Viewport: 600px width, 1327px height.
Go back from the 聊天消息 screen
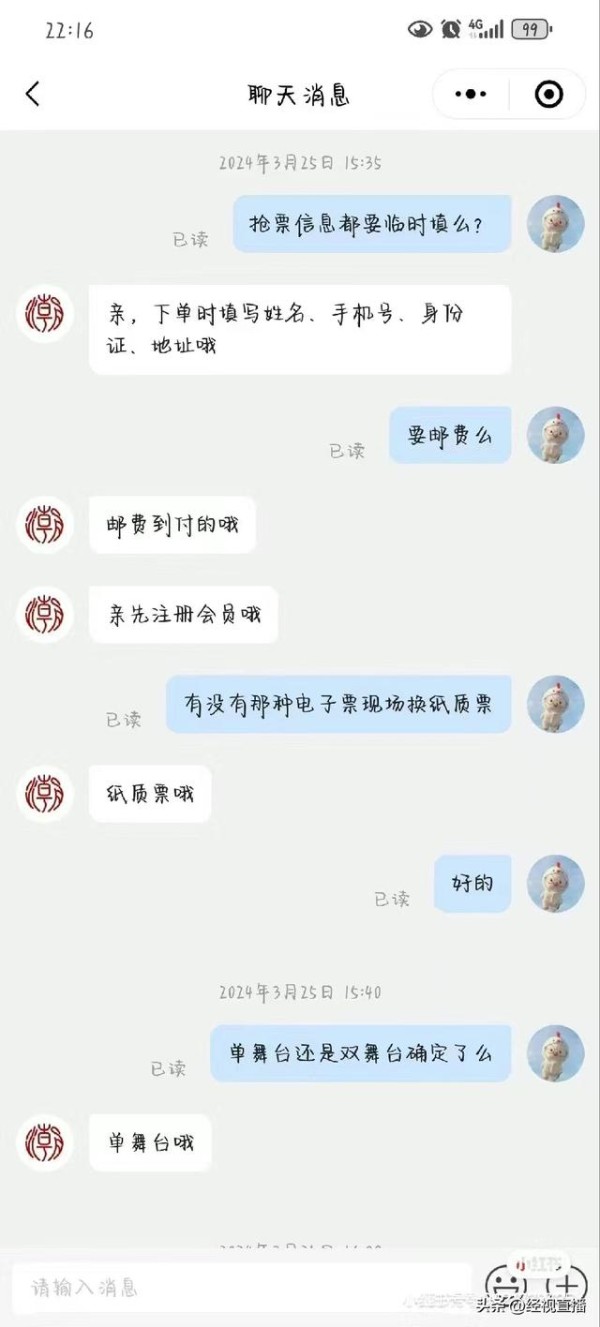[33, 95]
